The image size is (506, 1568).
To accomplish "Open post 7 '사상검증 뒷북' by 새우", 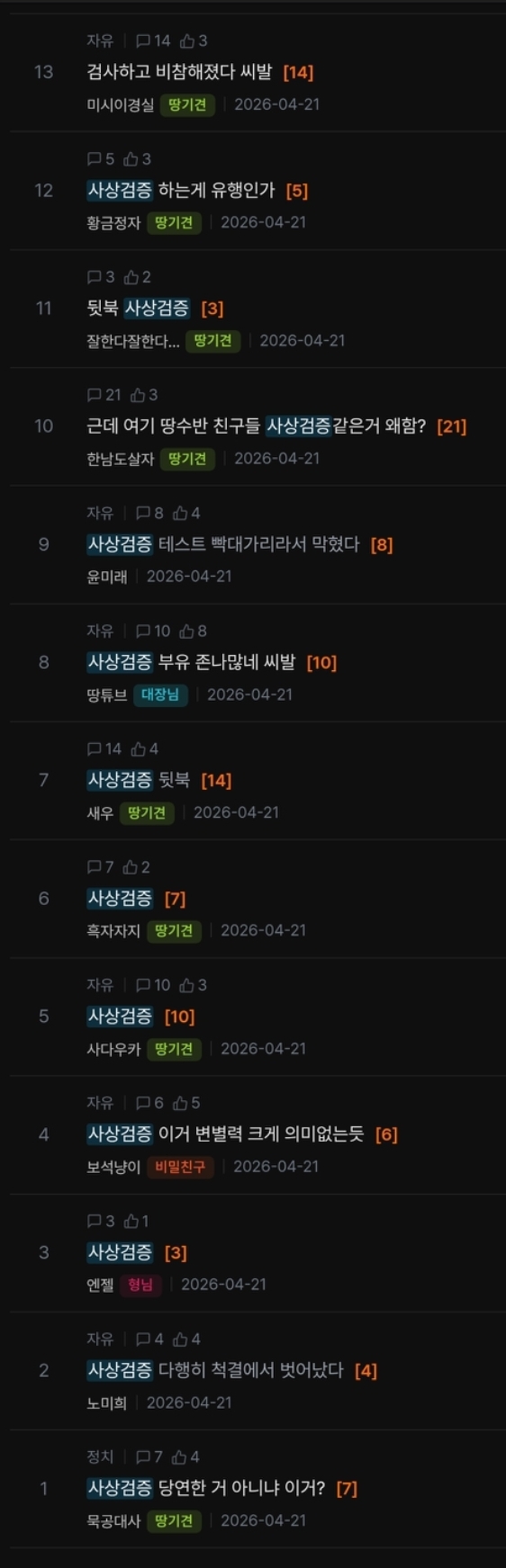I will (139, 779).
